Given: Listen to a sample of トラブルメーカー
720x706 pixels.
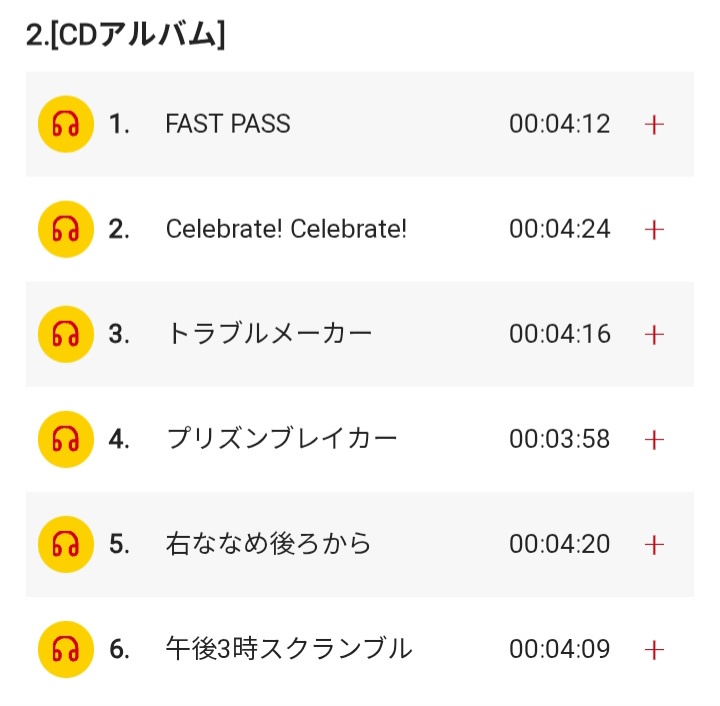Looking at the screenshot, I should point(65,334).
